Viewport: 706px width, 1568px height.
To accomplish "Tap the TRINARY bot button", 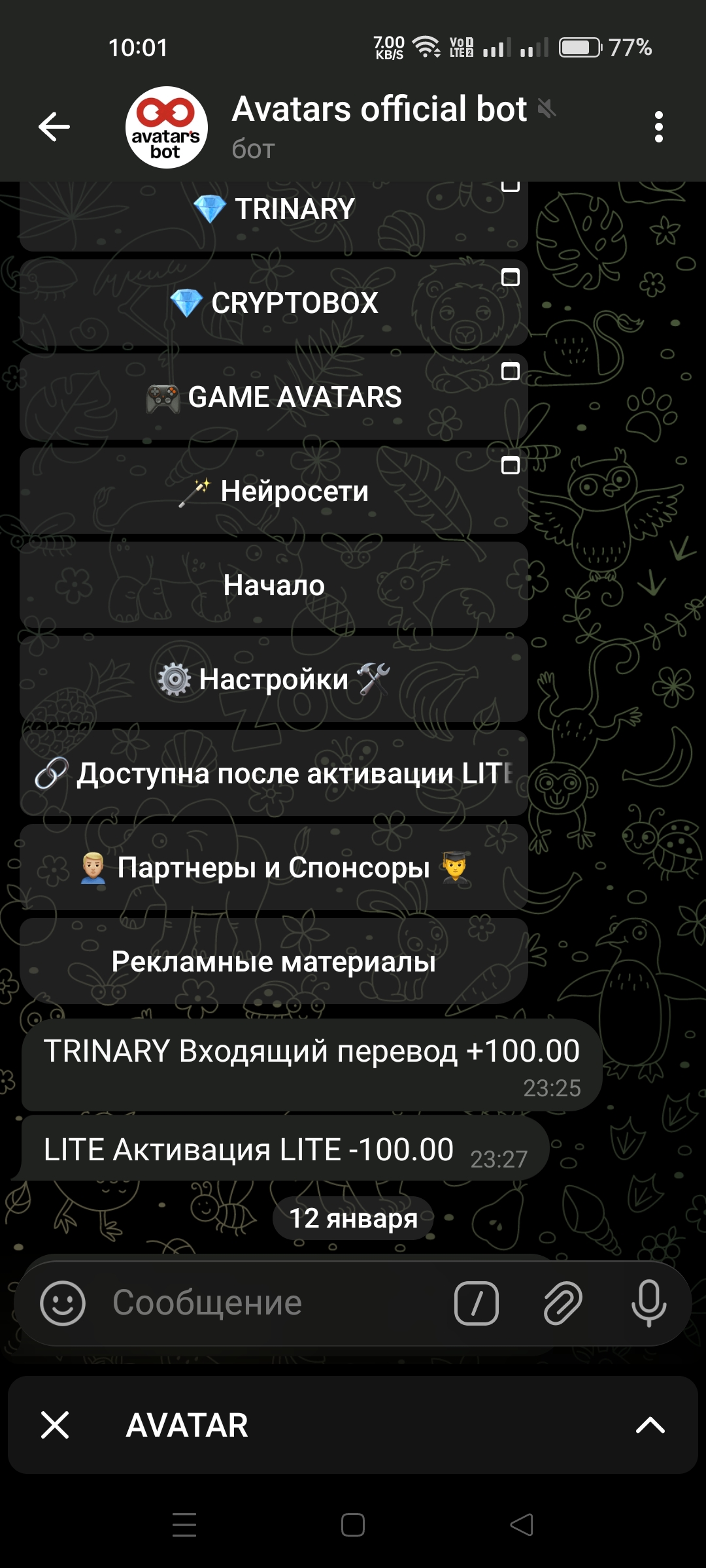I will coord(273,210).
